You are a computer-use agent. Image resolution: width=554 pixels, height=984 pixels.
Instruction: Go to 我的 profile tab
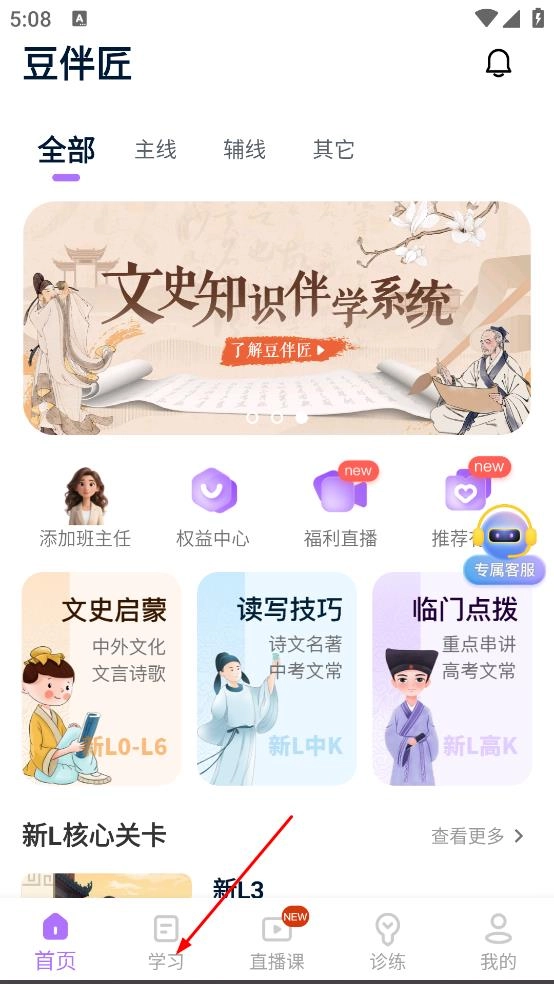pyautogui.click(x=499, y=941)
